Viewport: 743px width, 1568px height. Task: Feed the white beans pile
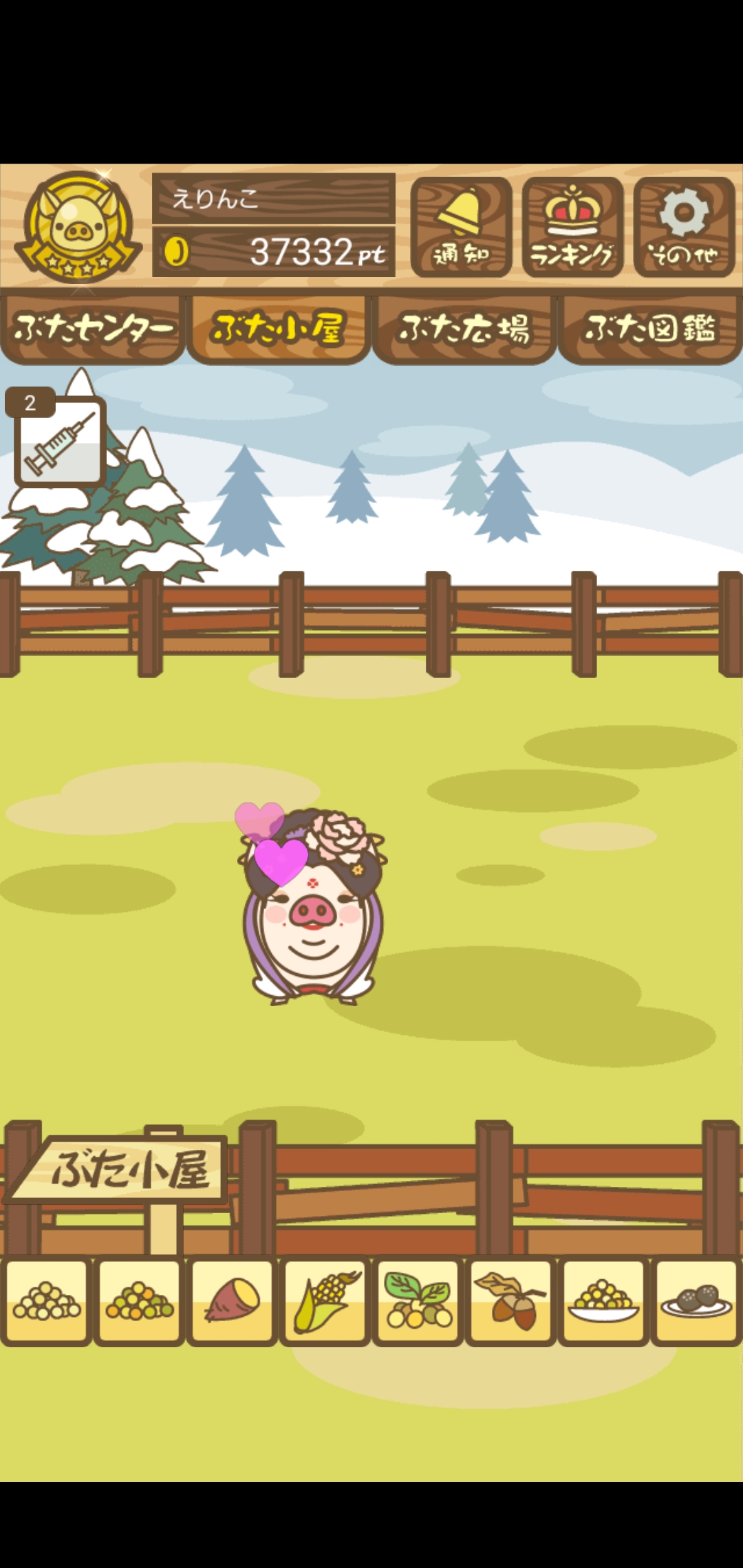coord(47,1300)
